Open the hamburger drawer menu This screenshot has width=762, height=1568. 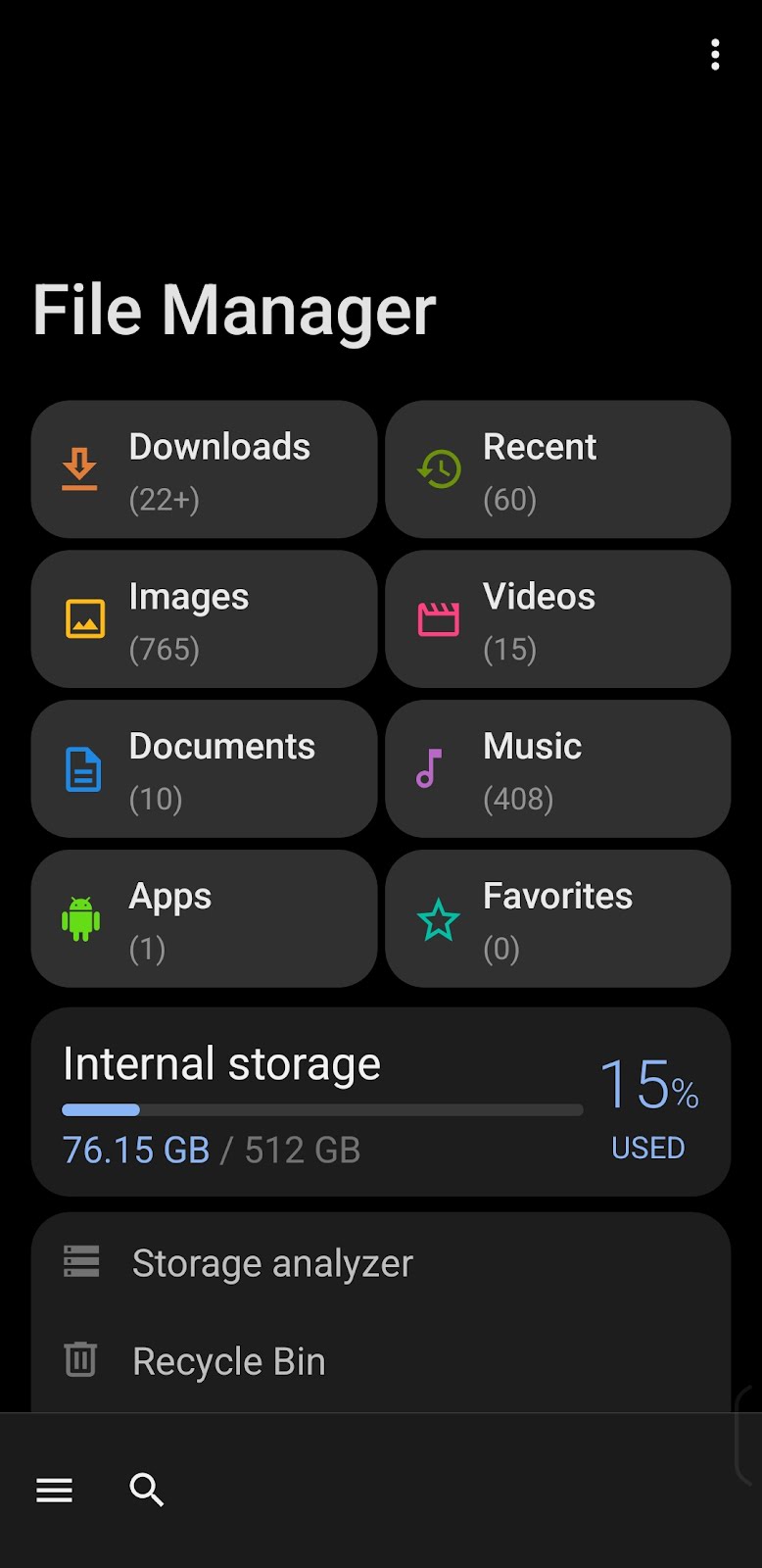coord(55,1491)
